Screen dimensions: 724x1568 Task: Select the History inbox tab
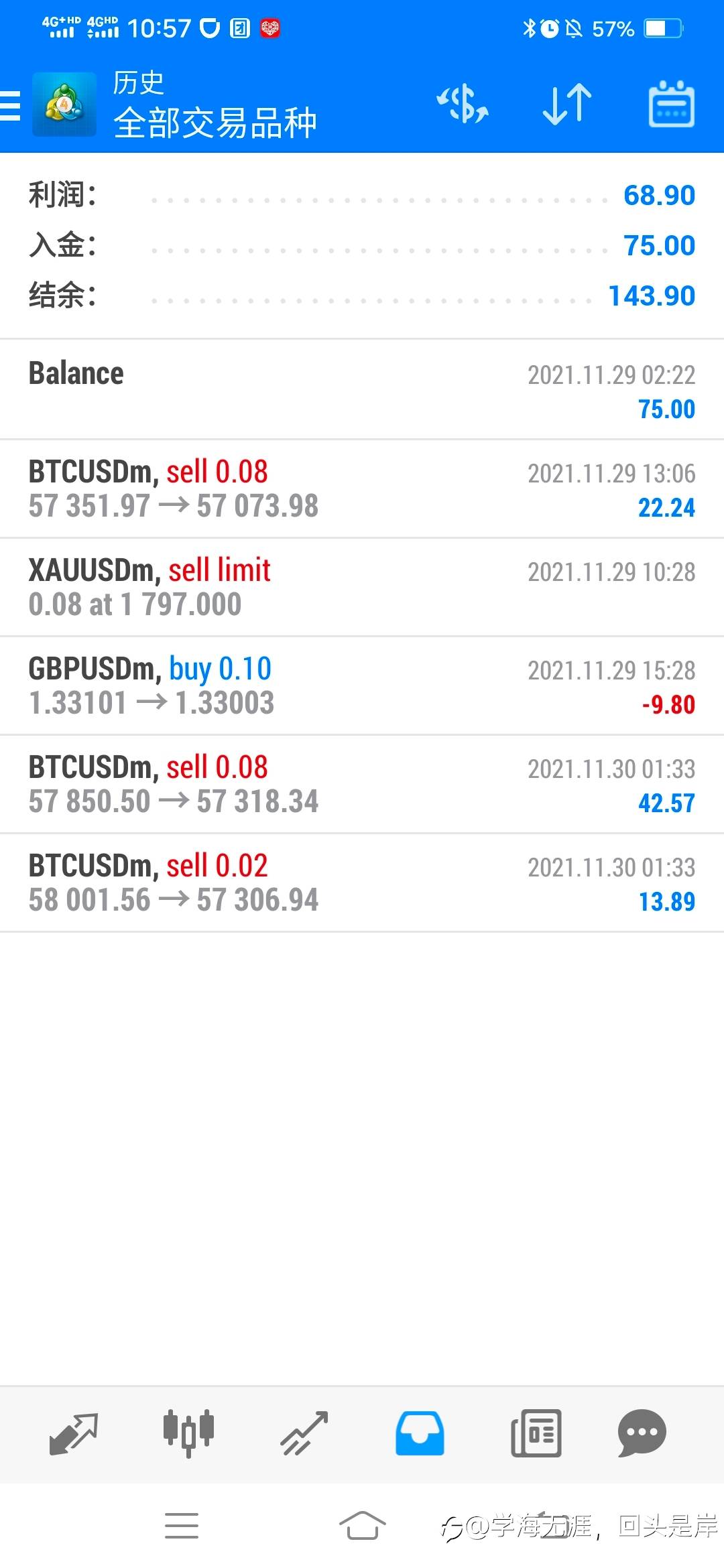coord(420,1433)
